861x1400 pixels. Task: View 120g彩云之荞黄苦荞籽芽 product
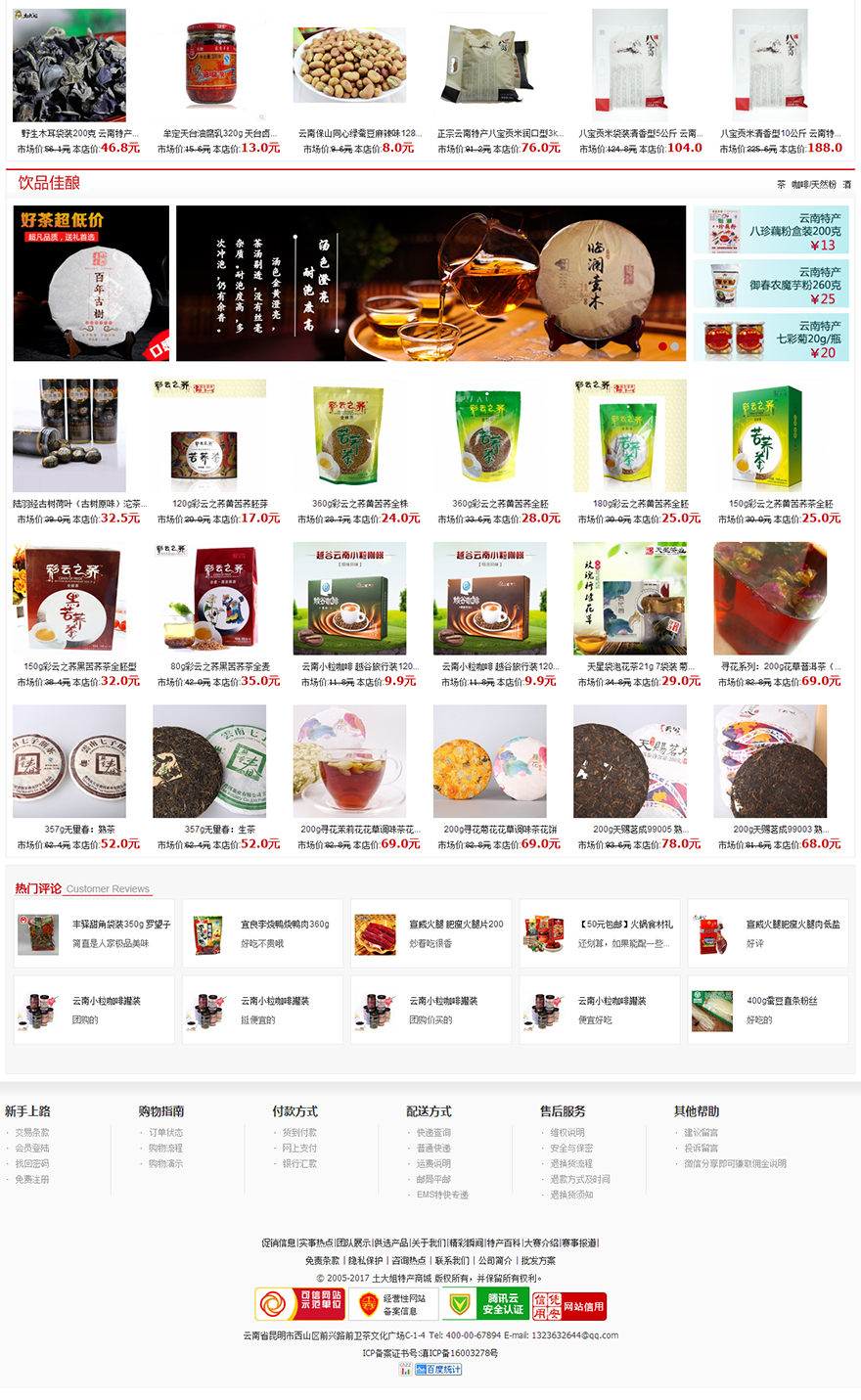pyautogui.click(x=209, y=436)
